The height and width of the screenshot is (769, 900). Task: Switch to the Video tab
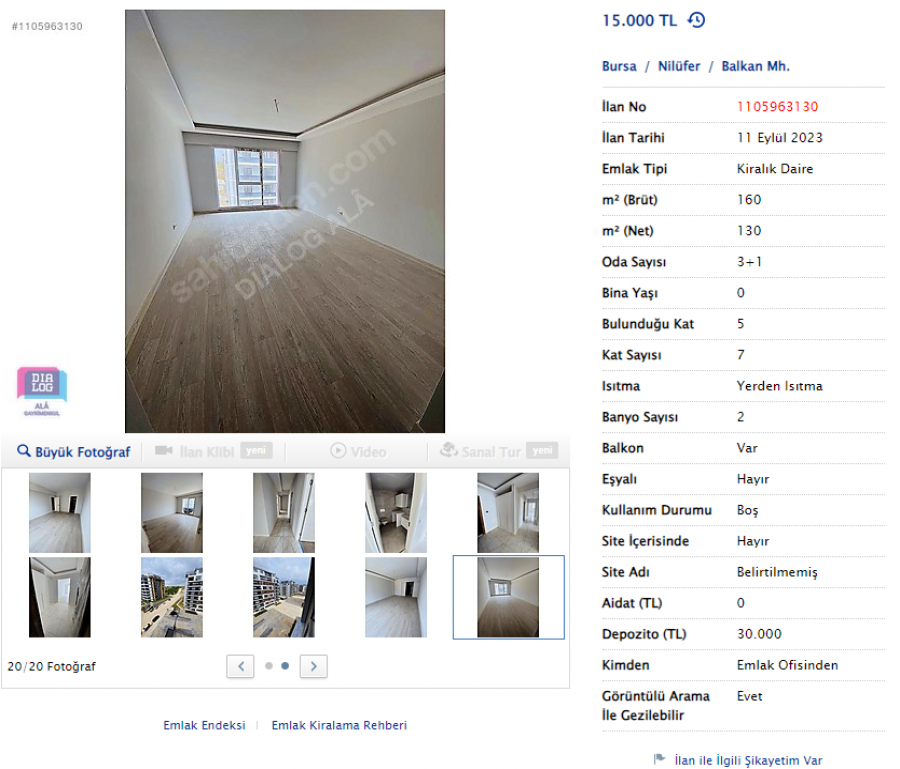(358, 452)
